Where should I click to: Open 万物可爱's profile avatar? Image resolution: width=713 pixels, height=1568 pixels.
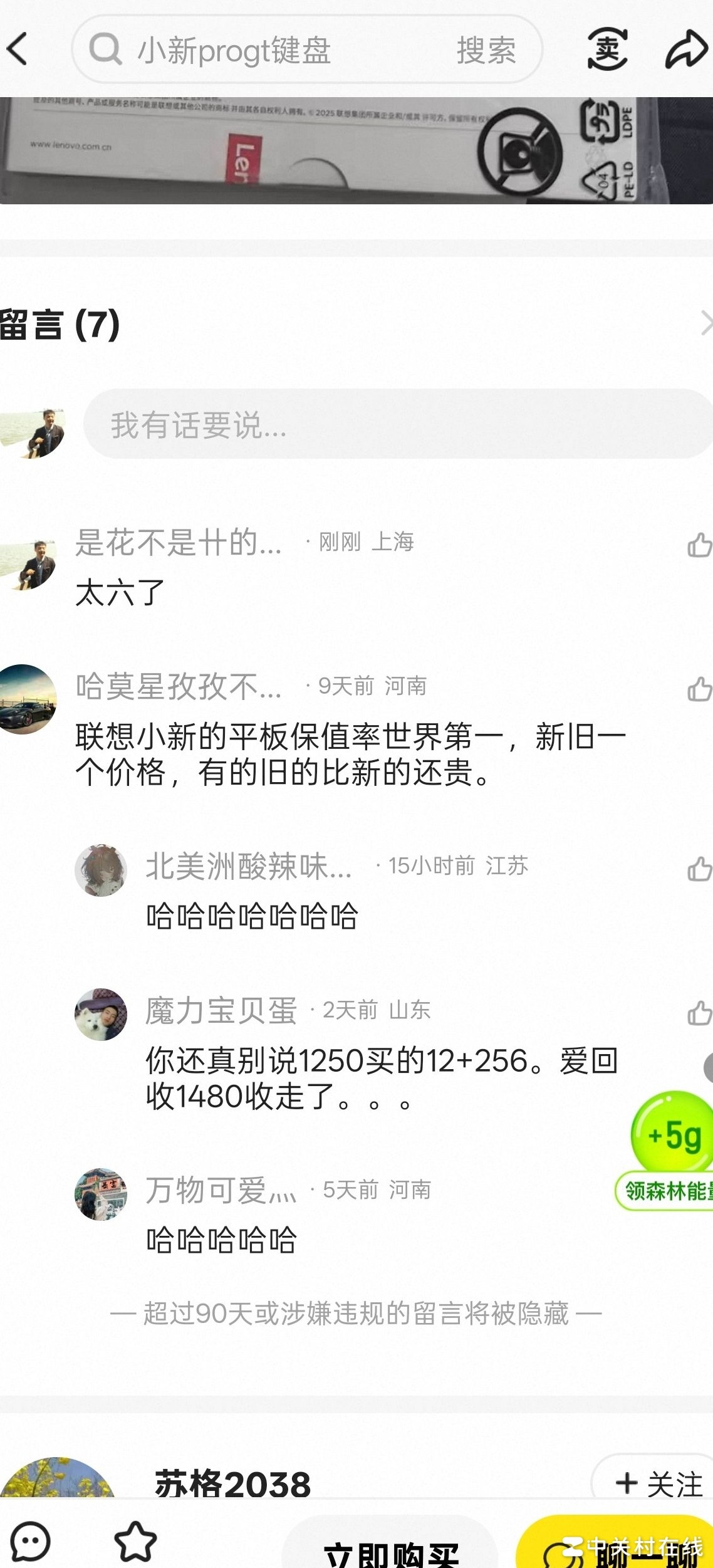coord(101,1193)
